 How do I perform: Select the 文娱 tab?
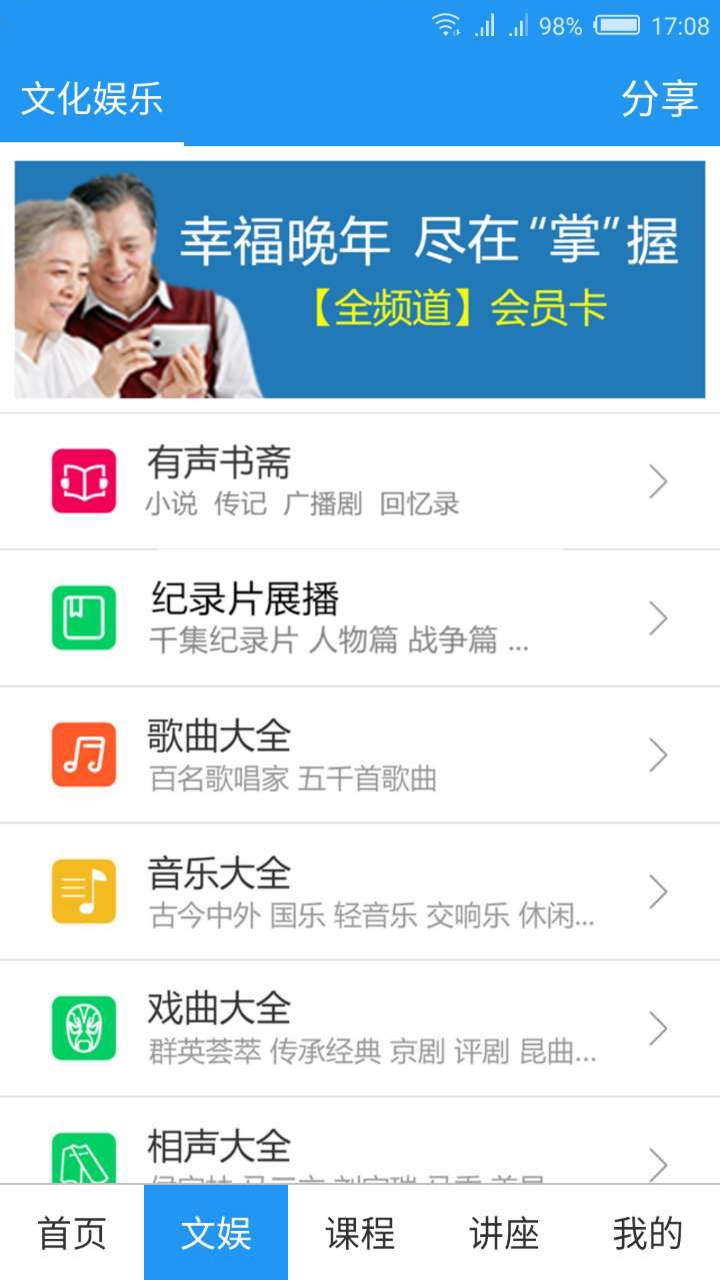(x=216, y=1234)
